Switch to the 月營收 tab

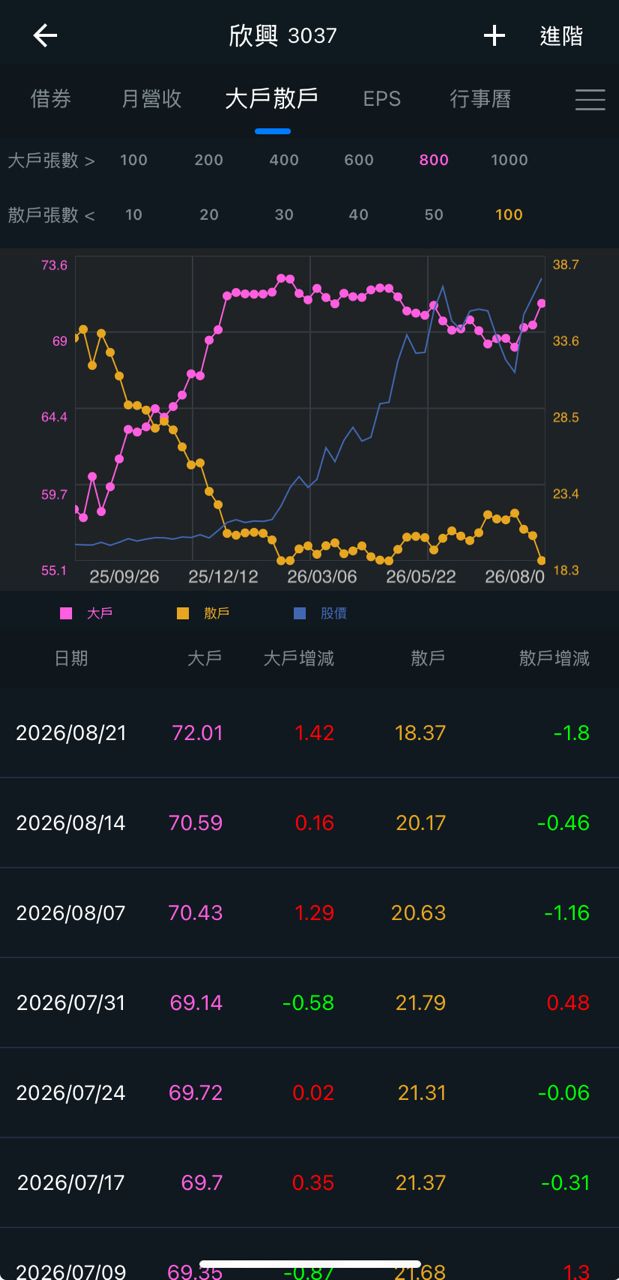tap(151, 99)
